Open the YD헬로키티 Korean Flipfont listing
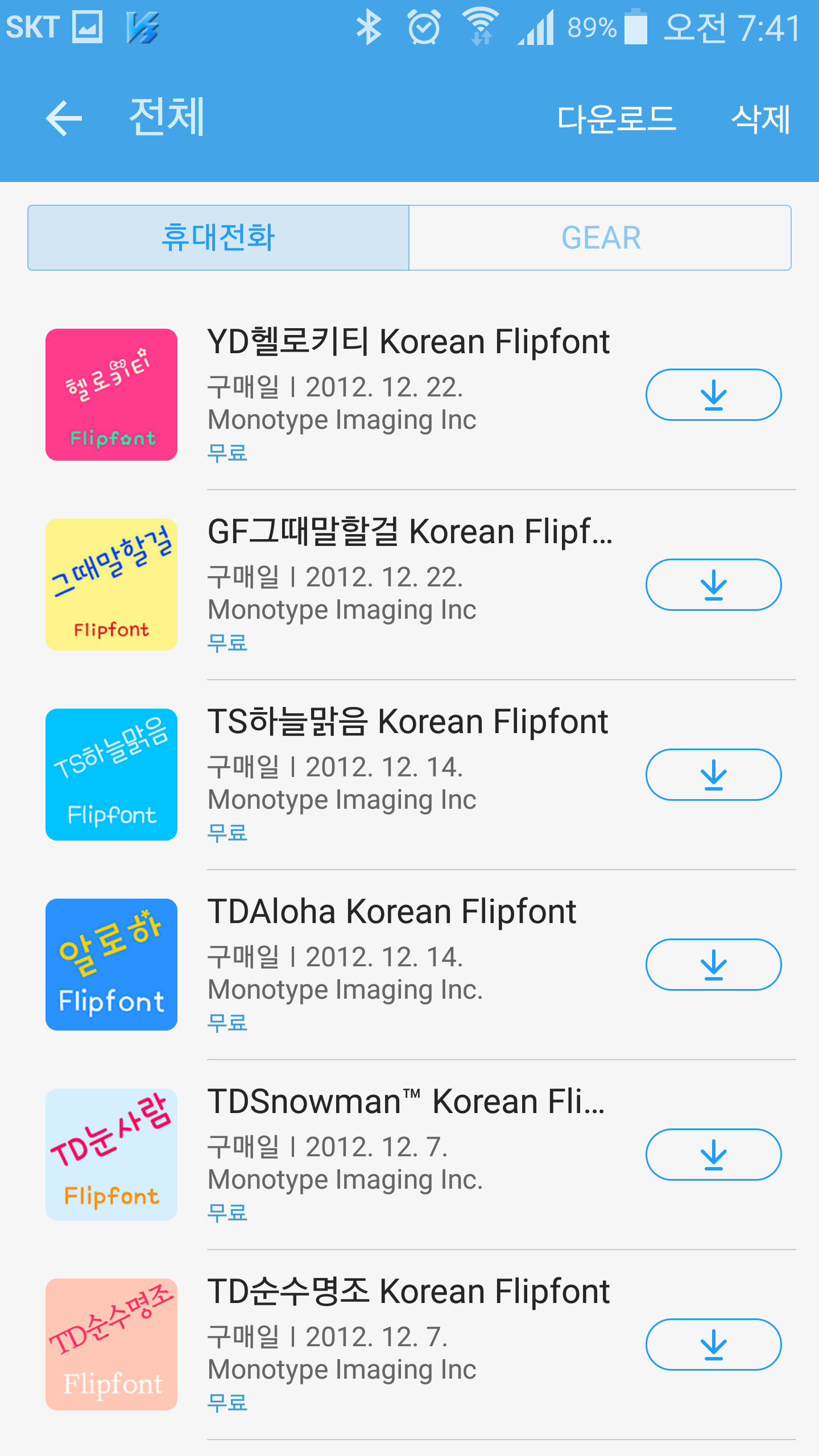Viewport: 819px width, 1456px height. (x=407, y=342)
